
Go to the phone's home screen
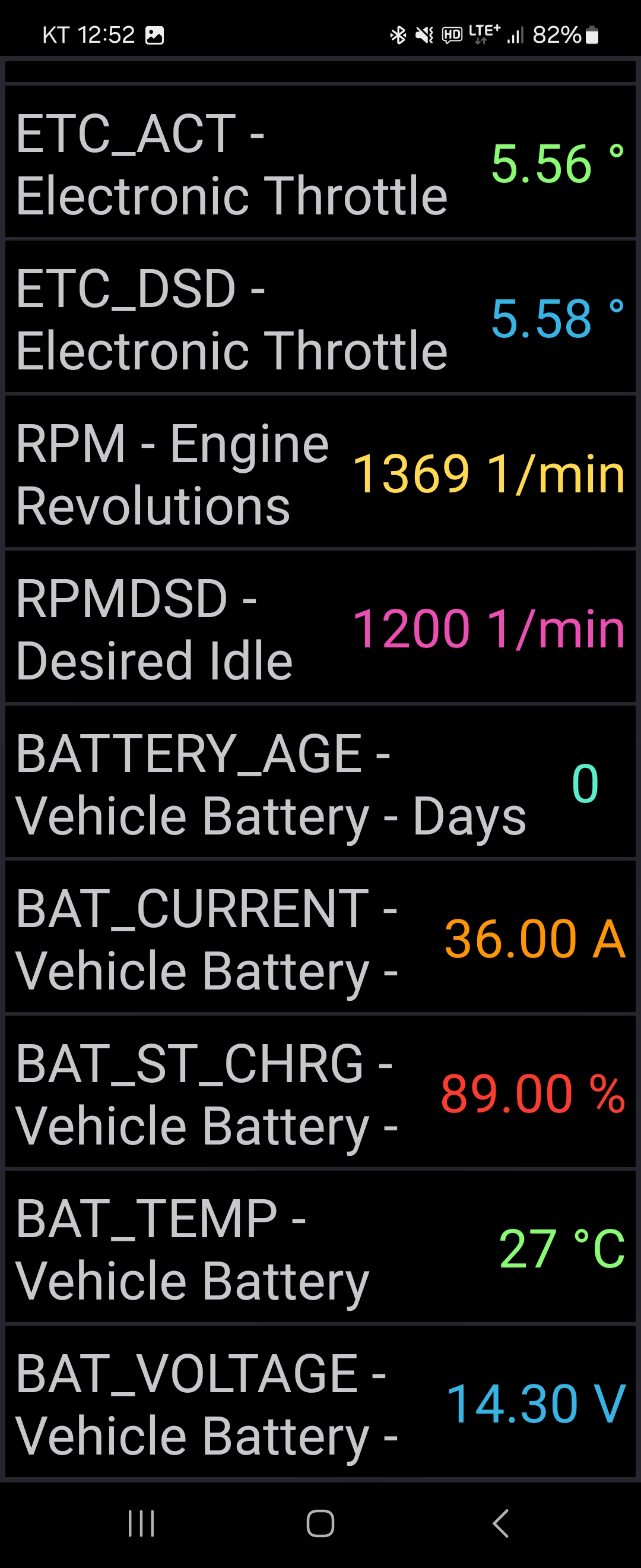pyautogui.click(x=320, y=1523)
